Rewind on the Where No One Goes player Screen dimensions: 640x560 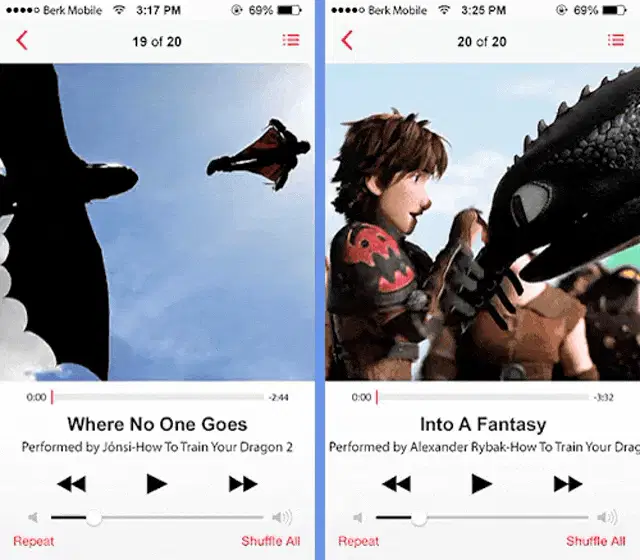click(x=71, y=484)
